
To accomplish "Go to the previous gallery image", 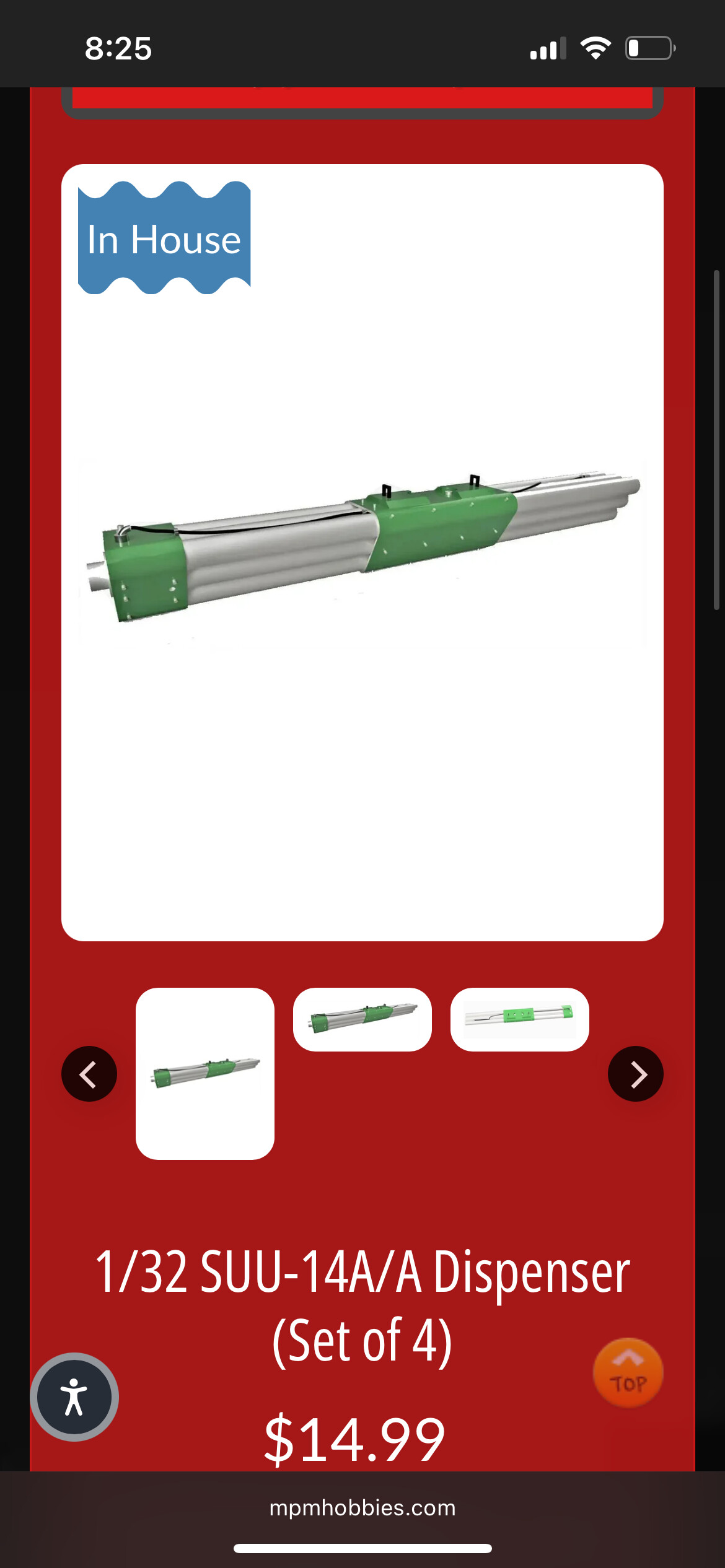I will pyautogui.click(x=89, y=1074).
